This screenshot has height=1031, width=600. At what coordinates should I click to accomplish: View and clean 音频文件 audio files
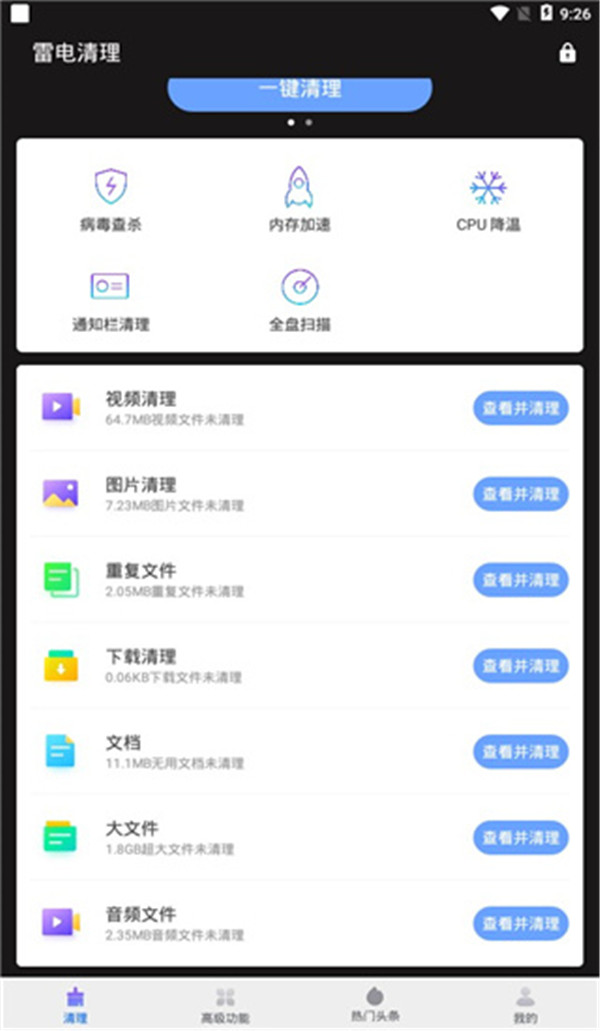click(520, 924)
